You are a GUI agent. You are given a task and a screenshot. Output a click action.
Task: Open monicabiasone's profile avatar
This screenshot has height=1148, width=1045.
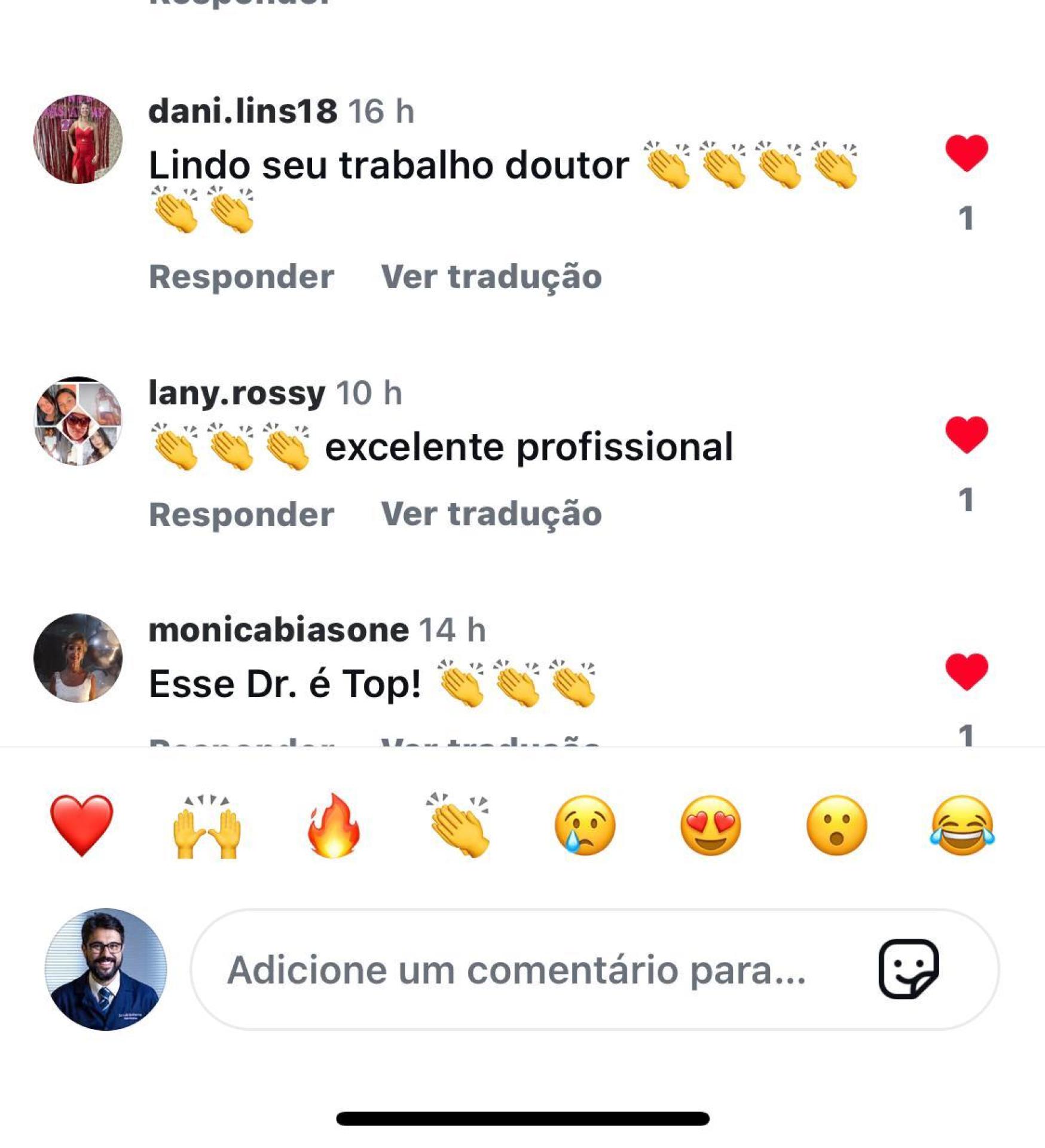click(x=78, y=658)
